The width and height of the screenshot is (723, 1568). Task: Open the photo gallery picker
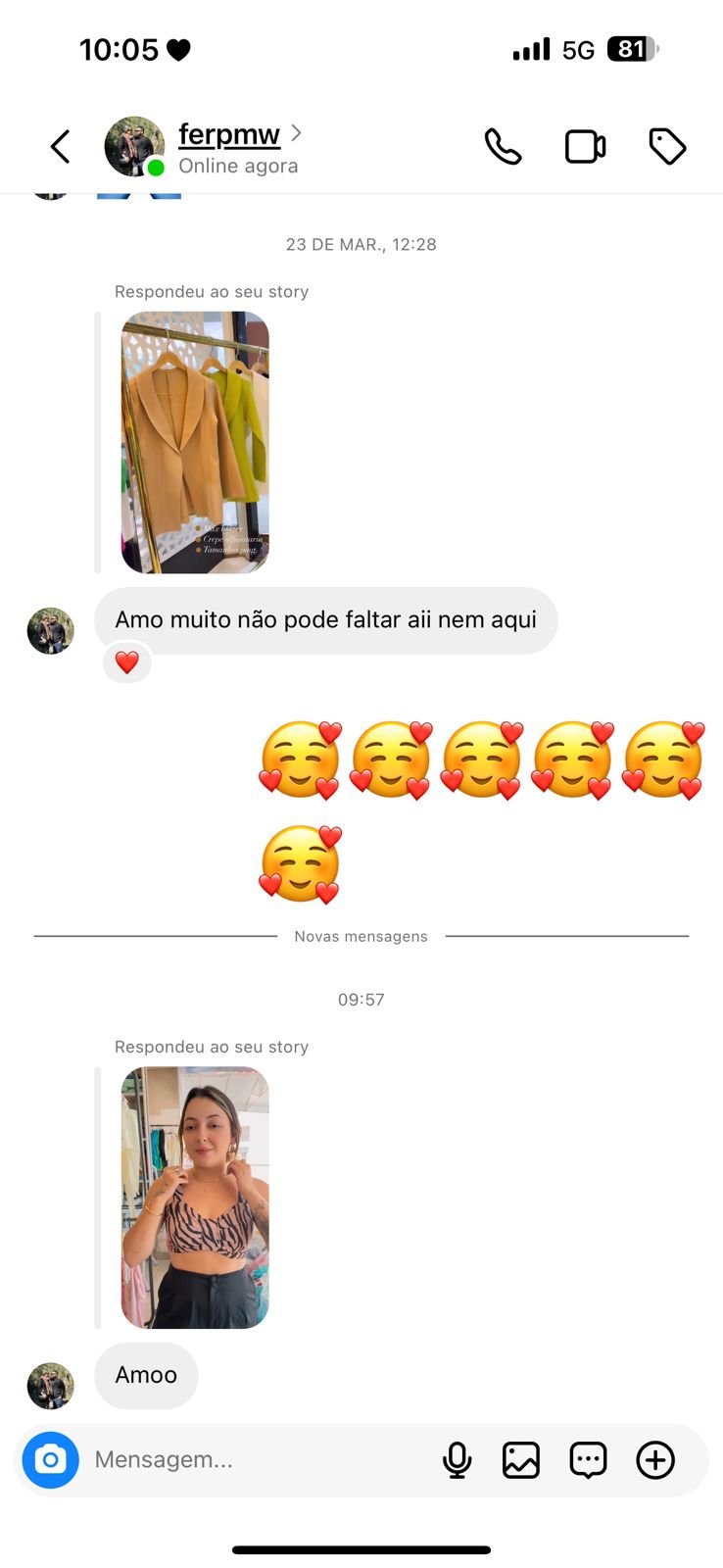[521, 1460]
